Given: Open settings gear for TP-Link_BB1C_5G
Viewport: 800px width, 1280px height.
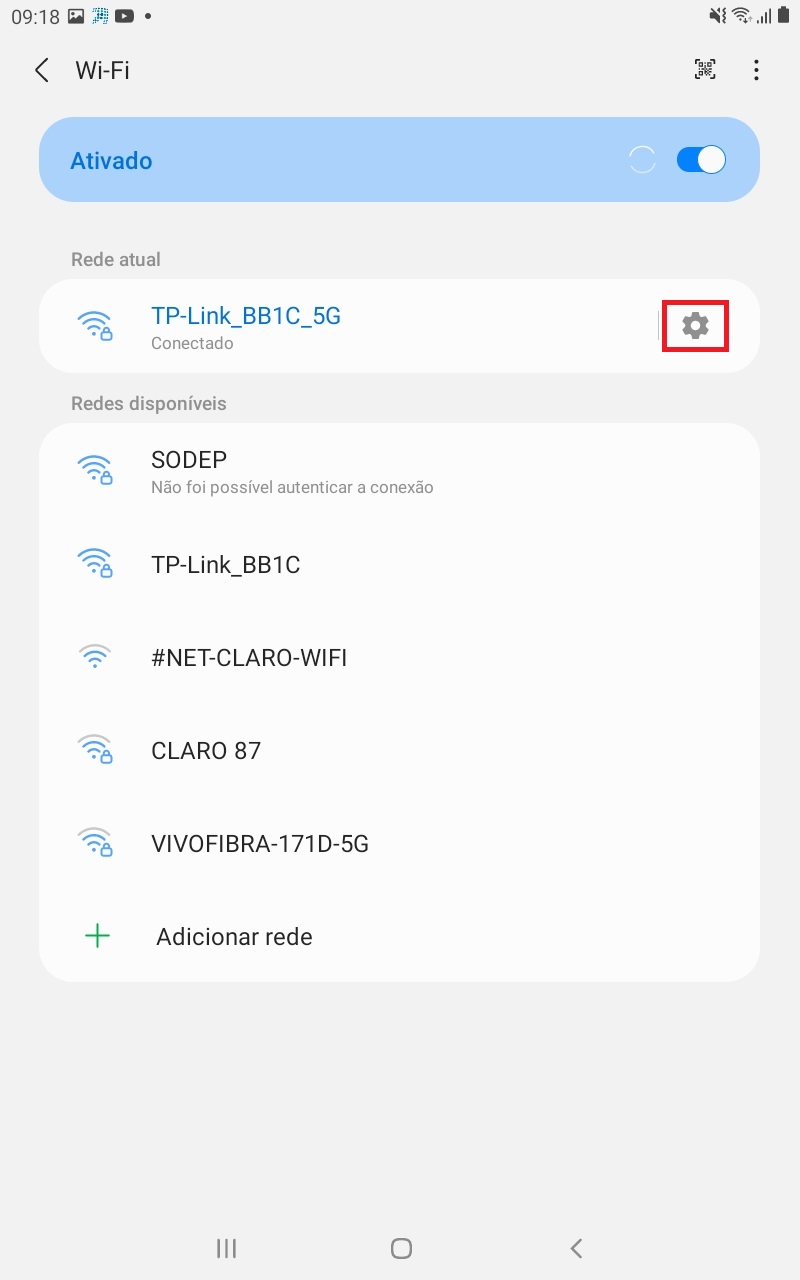Looking at the screenshot, I should point(695,325).
